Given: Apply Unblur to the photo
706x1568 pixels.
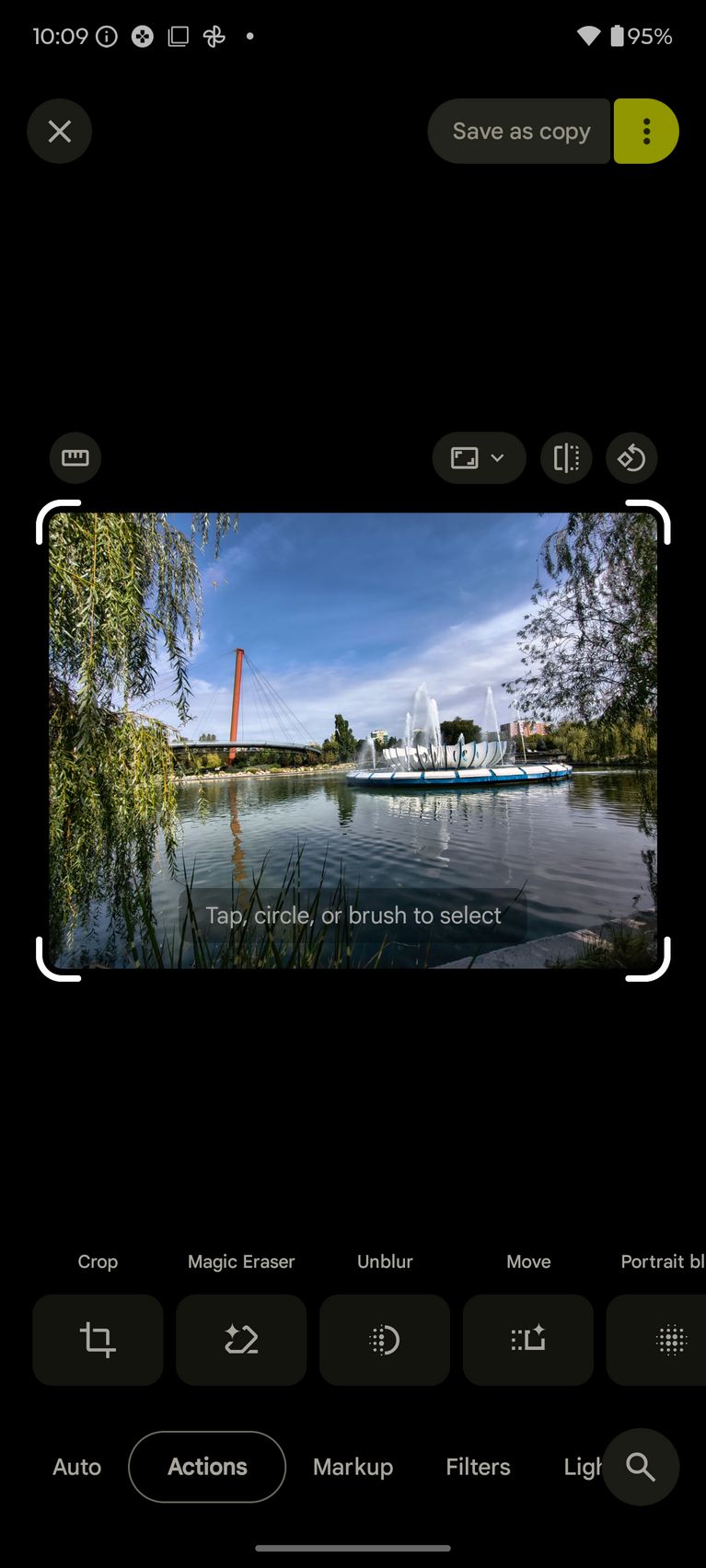Looking at the screenshot, I should tap(385, 1339).
